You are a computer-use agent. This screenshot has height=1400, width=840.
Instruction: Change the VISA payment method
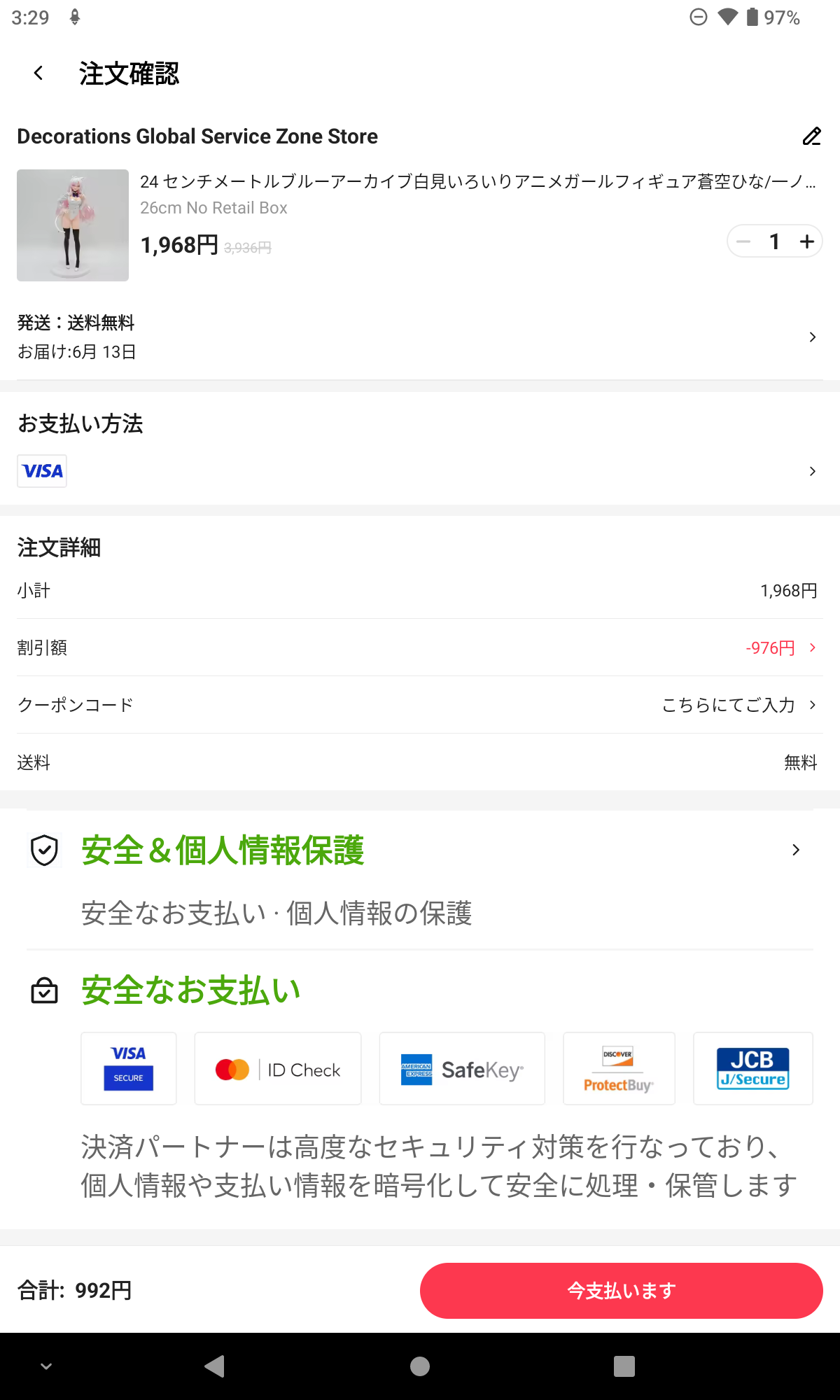coord(420,471)
